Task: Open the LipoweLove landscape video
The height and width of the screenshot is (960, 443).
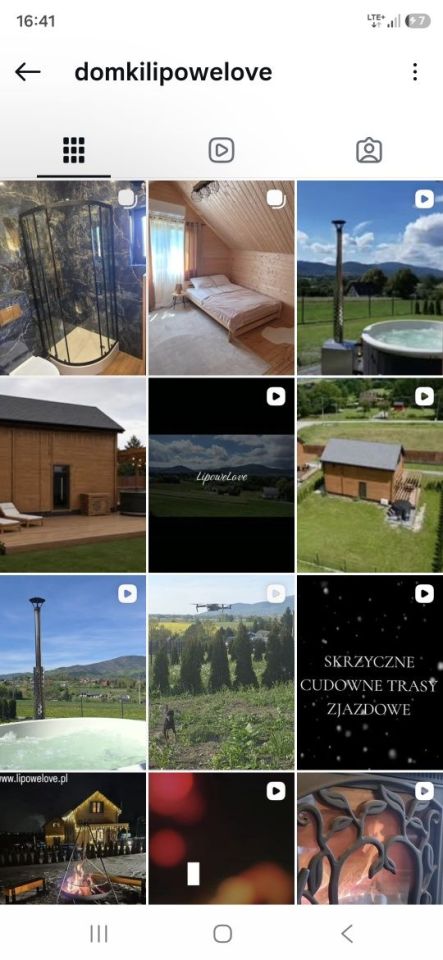Action: (222, 475)
